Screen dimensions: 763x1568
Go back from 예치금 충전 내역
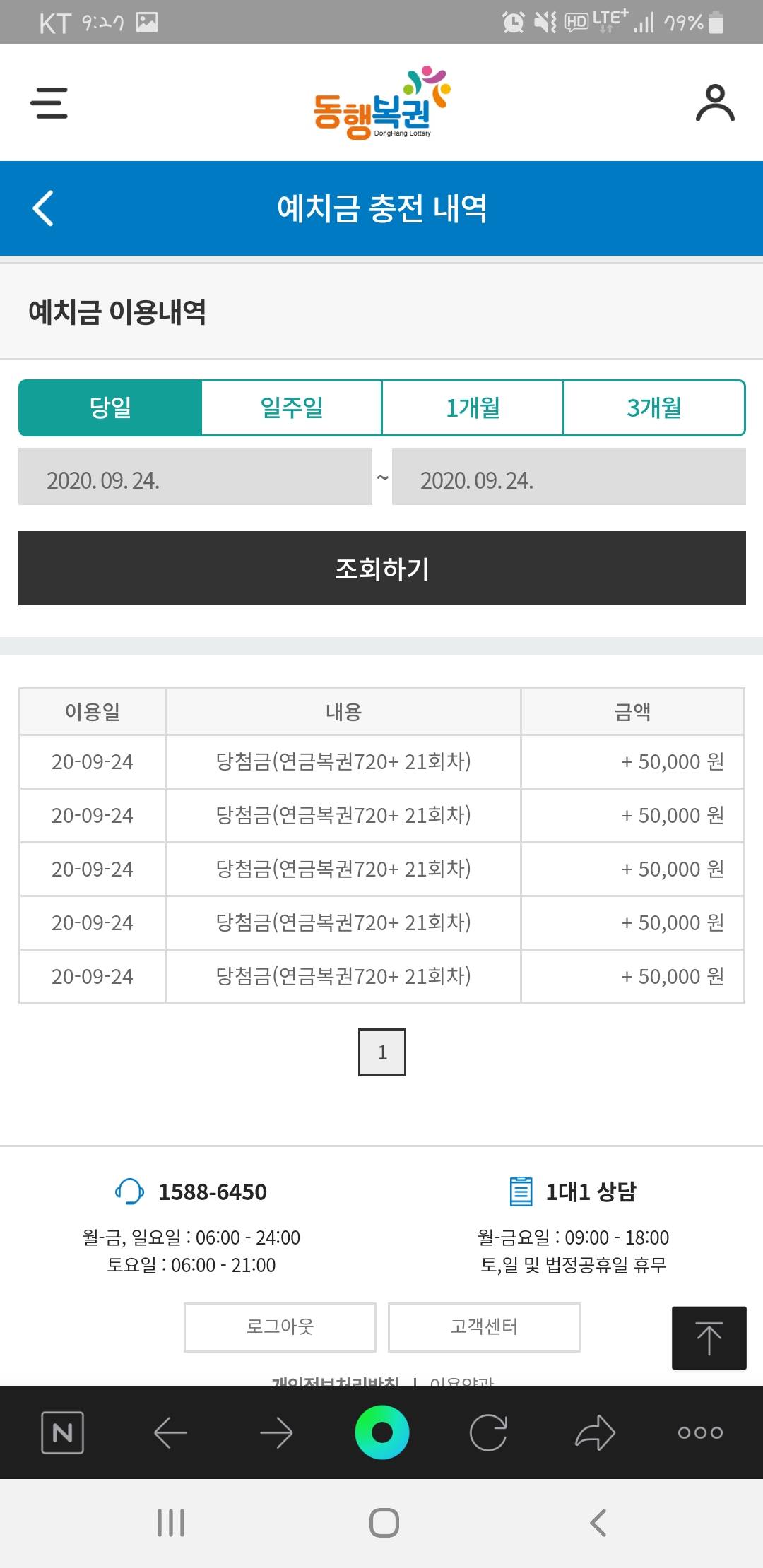tap(43, 208)
